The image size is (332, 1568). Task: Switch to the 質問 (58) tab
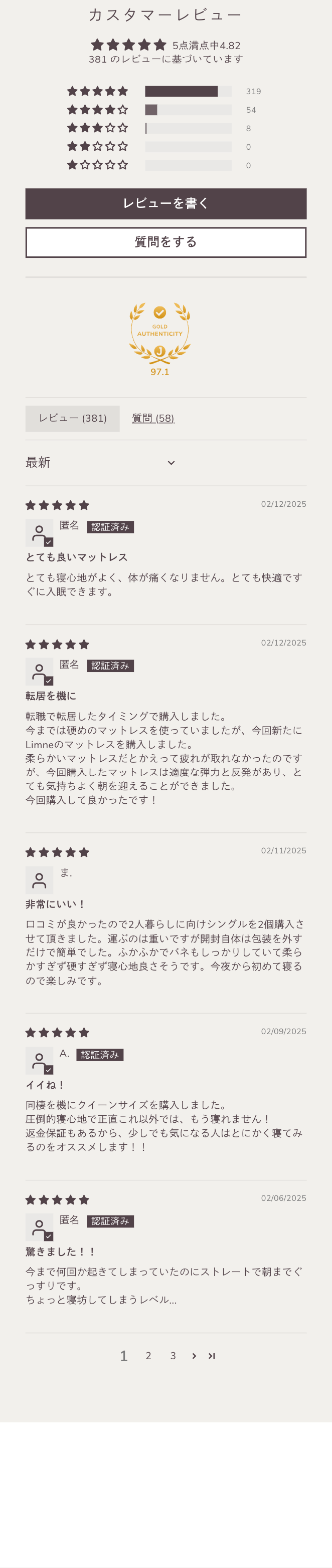[153, 419]
